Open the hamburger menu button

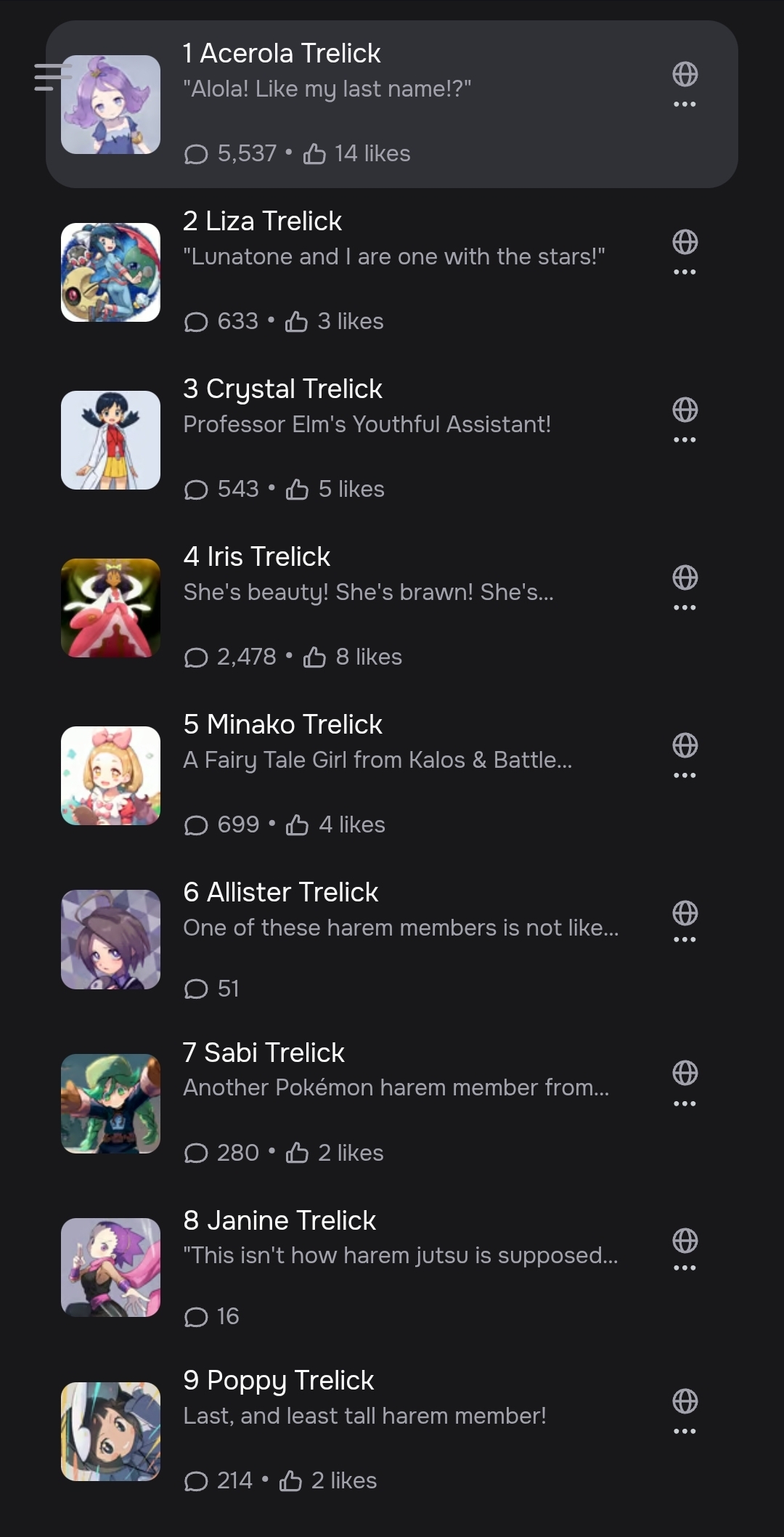coord(52,77)
